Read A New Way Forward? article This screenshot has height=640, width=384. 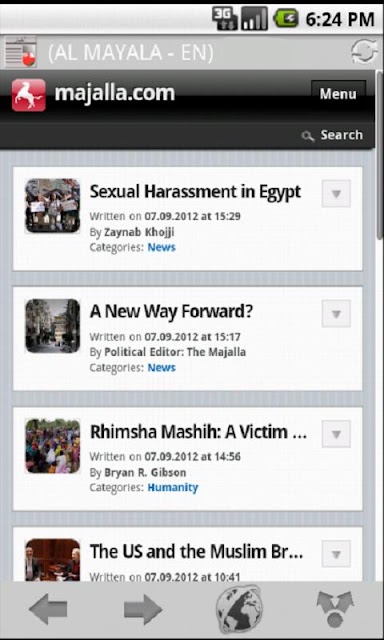coord(171,312)
